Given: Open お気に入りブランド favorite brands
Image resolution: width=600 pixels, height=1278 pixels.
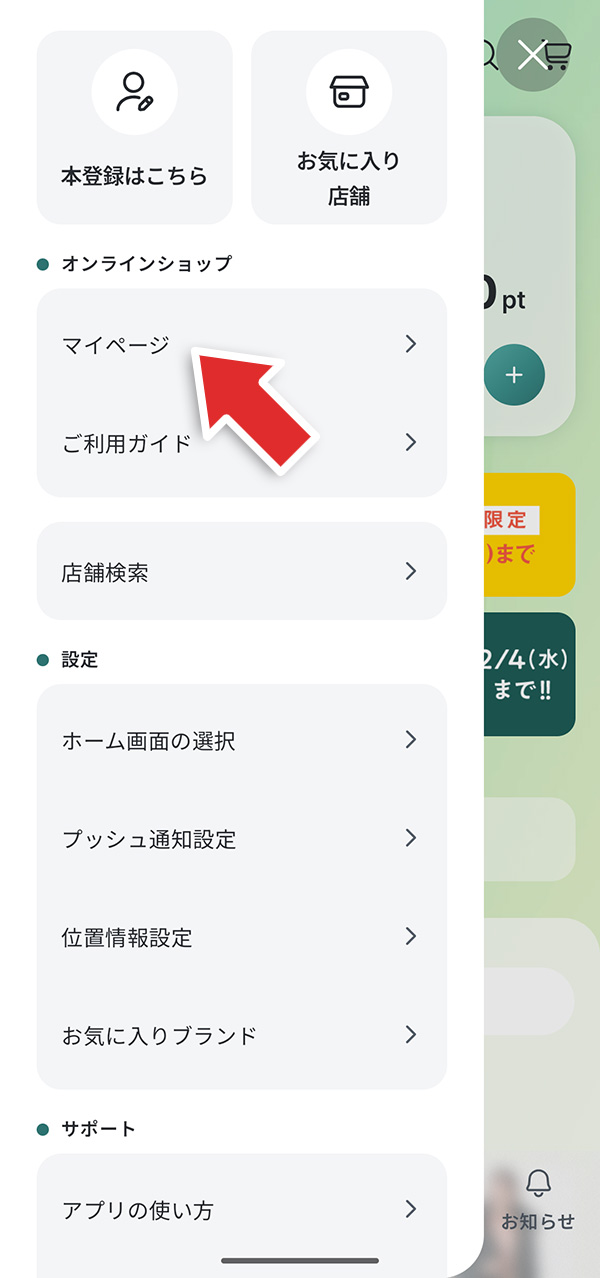Looking at the screenshot, I should [x=241, y=1035].
